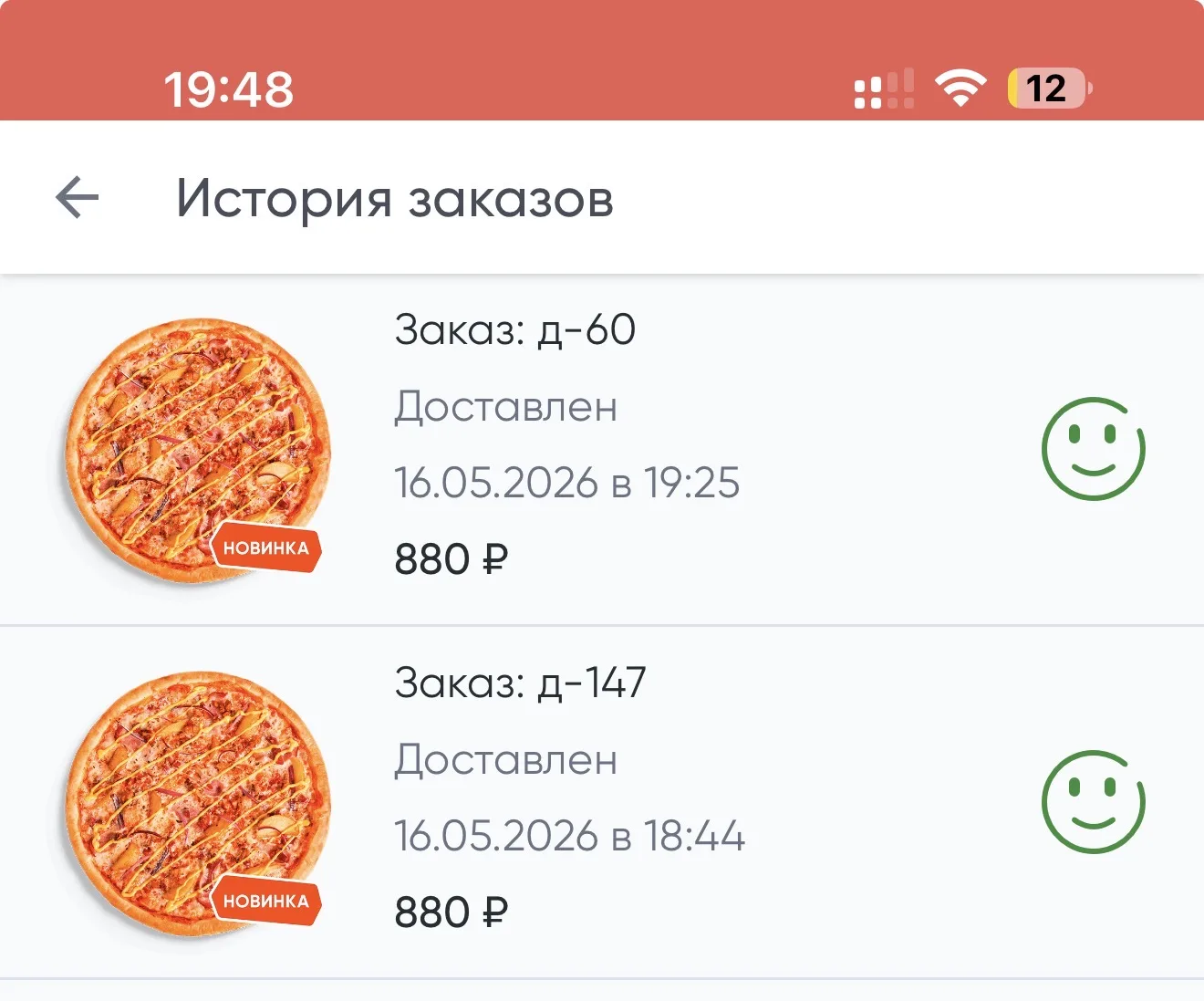The height and width of the screenshot is (1001, 1204).
Task: Tap the smiley rating for order д-147
Action: 1093,802
